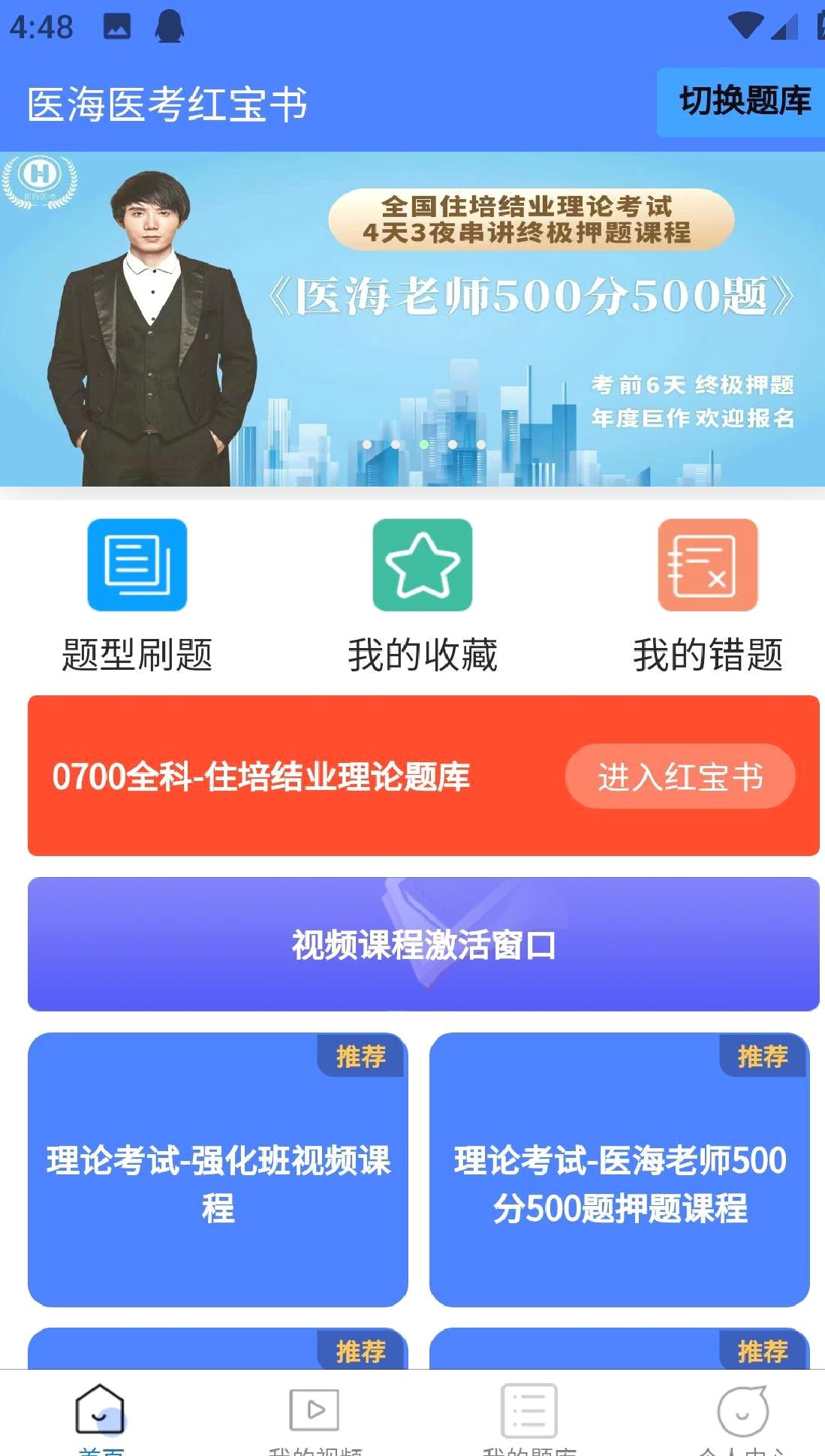The image size is (825, 1456).
Task: Open 题型刷题 practice
Action: [137, 596]
